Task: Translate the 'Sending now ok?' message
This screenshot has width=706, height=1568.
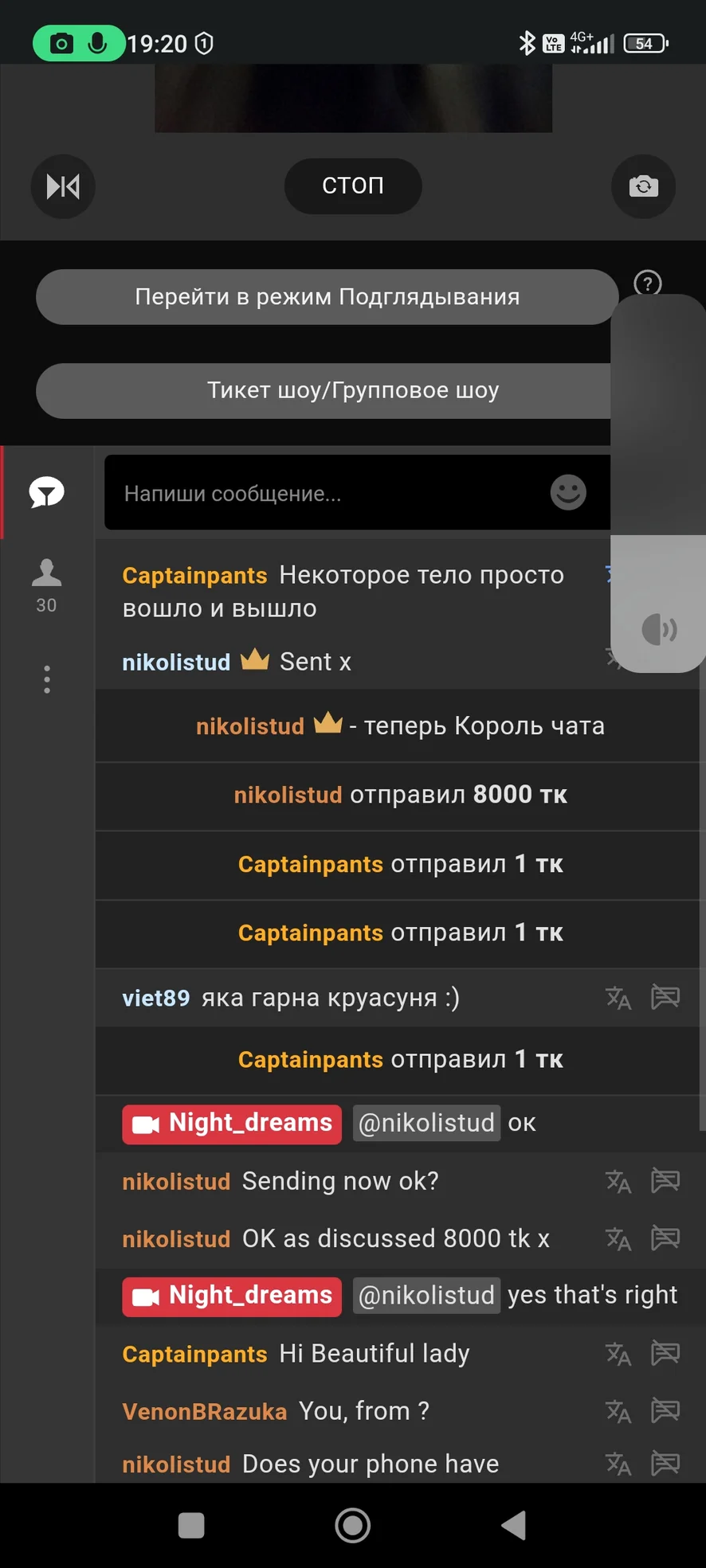Action: [618, 1181]
